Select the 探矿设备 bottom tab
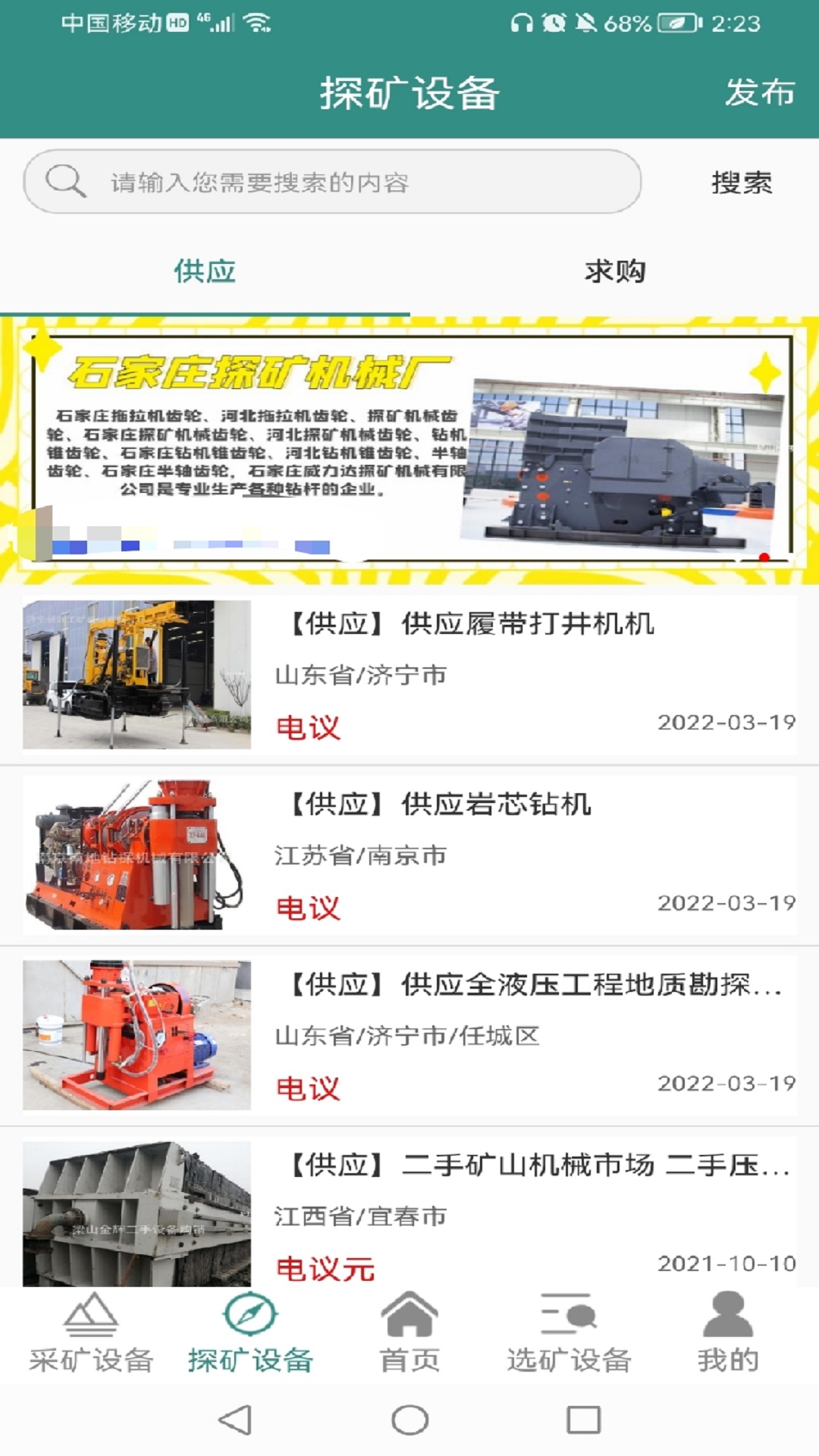The image size is (819, 1456). tap(250, 1335)
